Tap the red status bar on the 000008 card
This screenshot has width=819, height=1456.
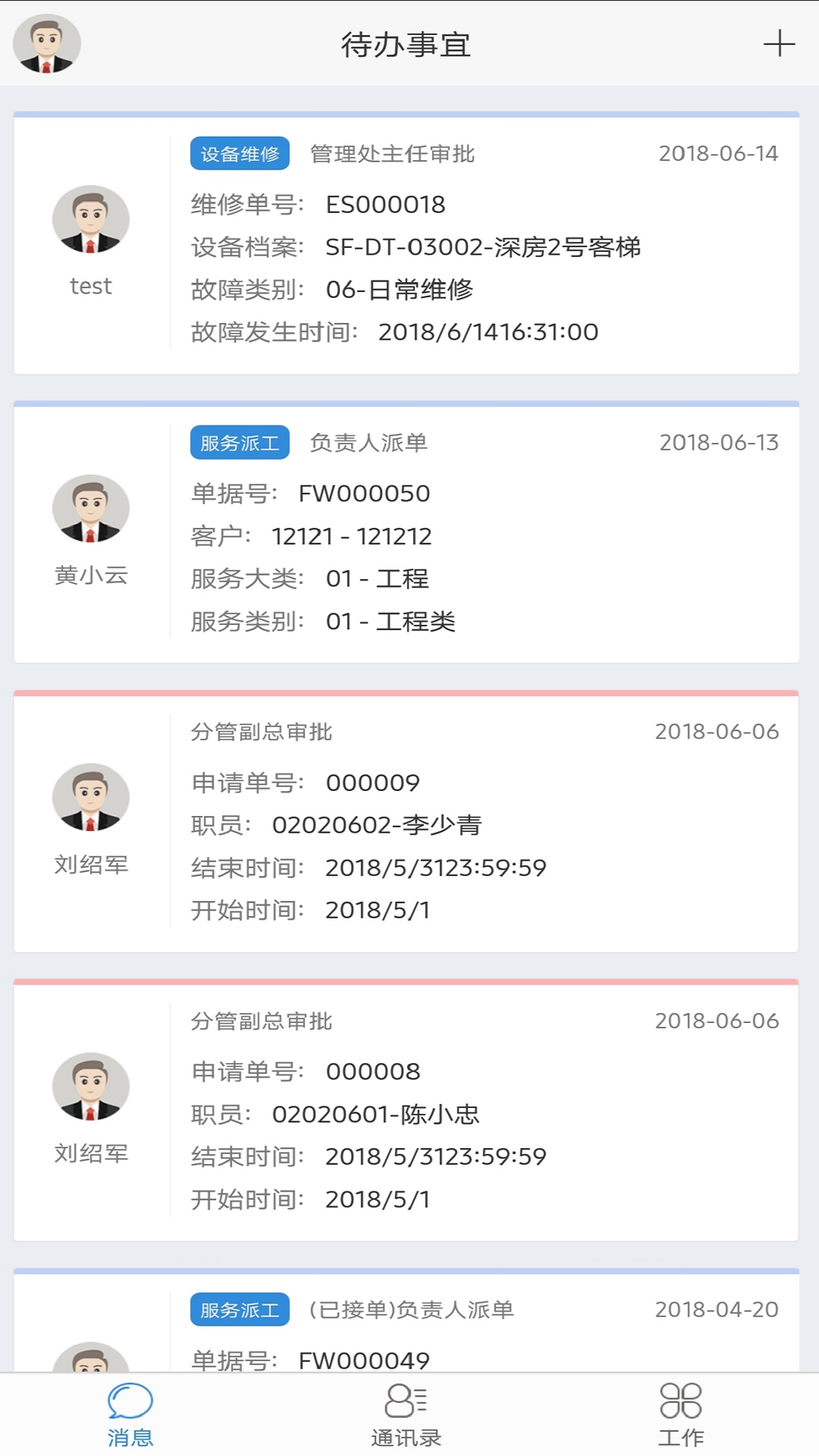[409, 979]
